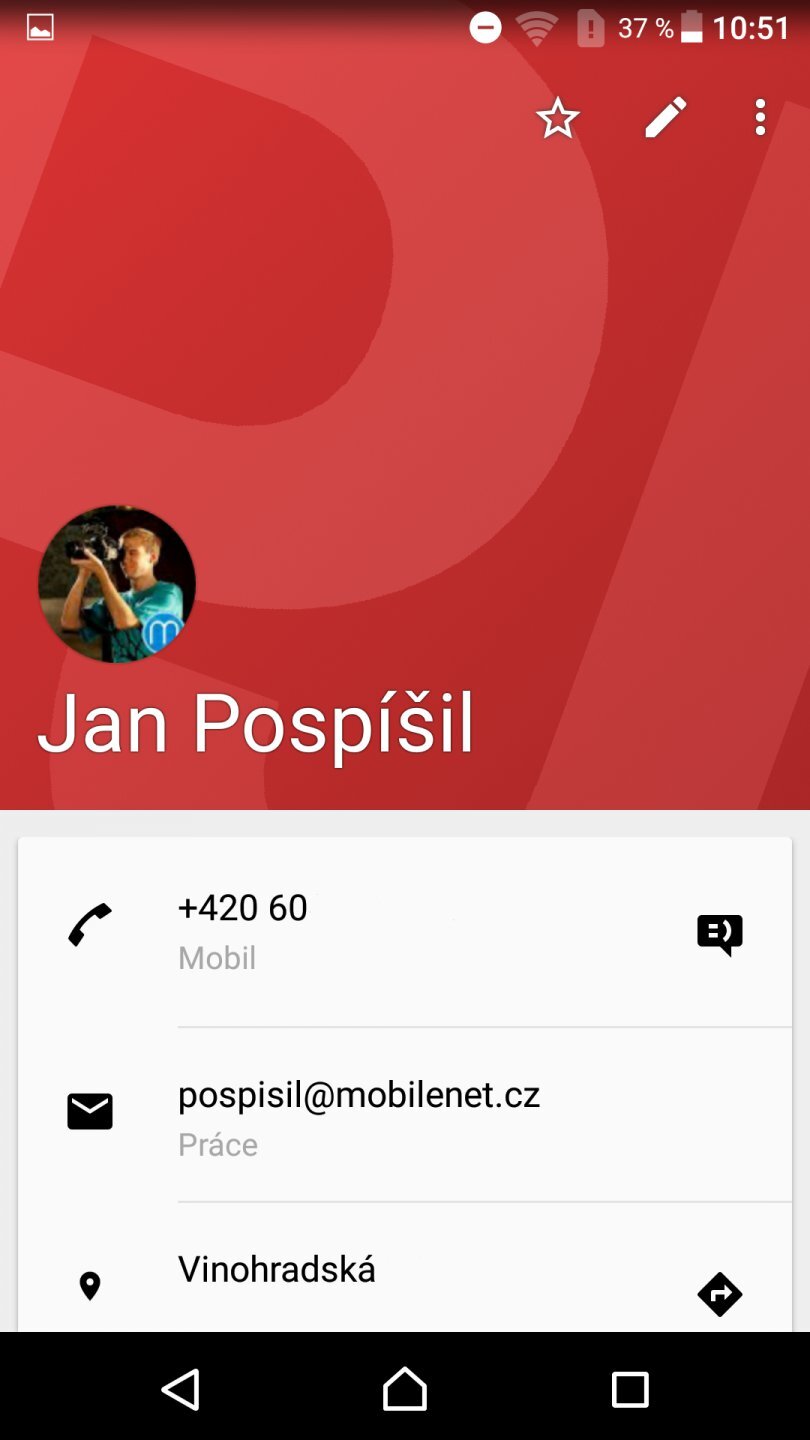
Task: Go back using the navigation bar
Action: point(181,1389)
